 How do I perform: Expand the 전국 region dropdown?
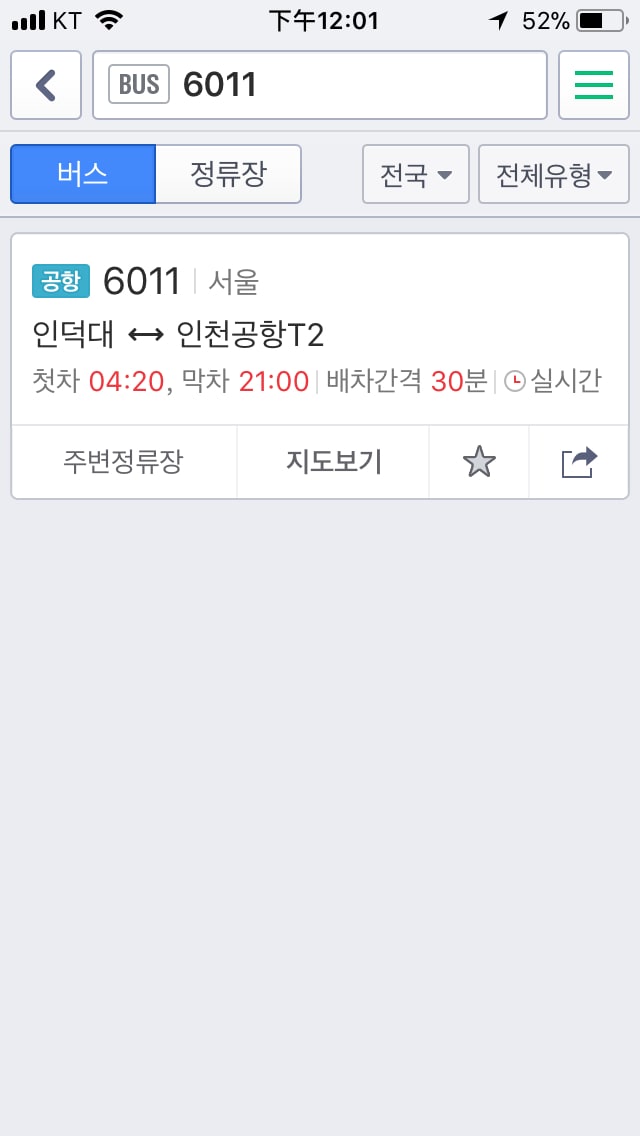click(x=415, y=175)
